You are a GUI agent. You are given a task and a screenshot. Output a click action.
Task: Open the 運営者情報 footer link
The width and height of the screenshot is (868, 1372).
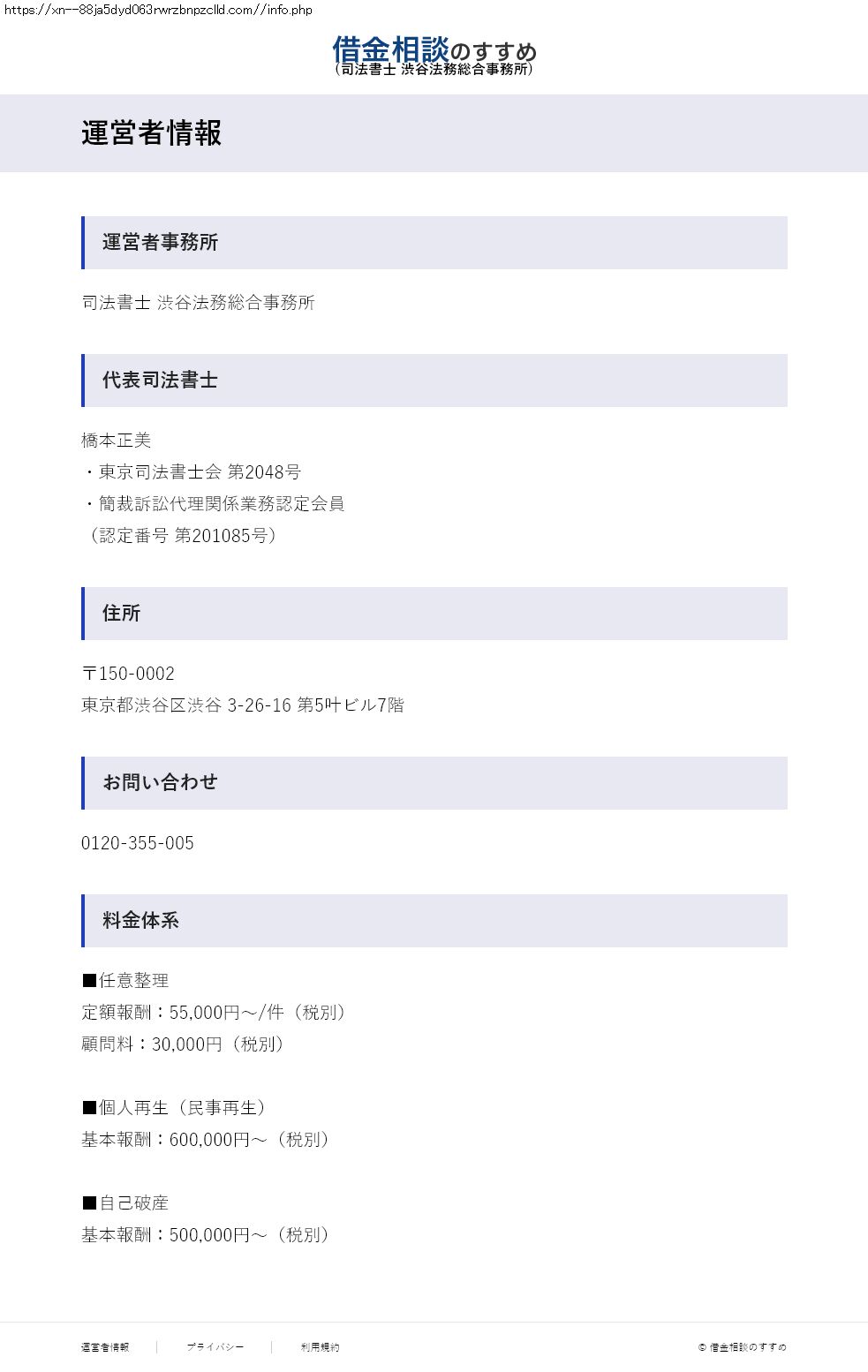click(x=105, y=1347)
